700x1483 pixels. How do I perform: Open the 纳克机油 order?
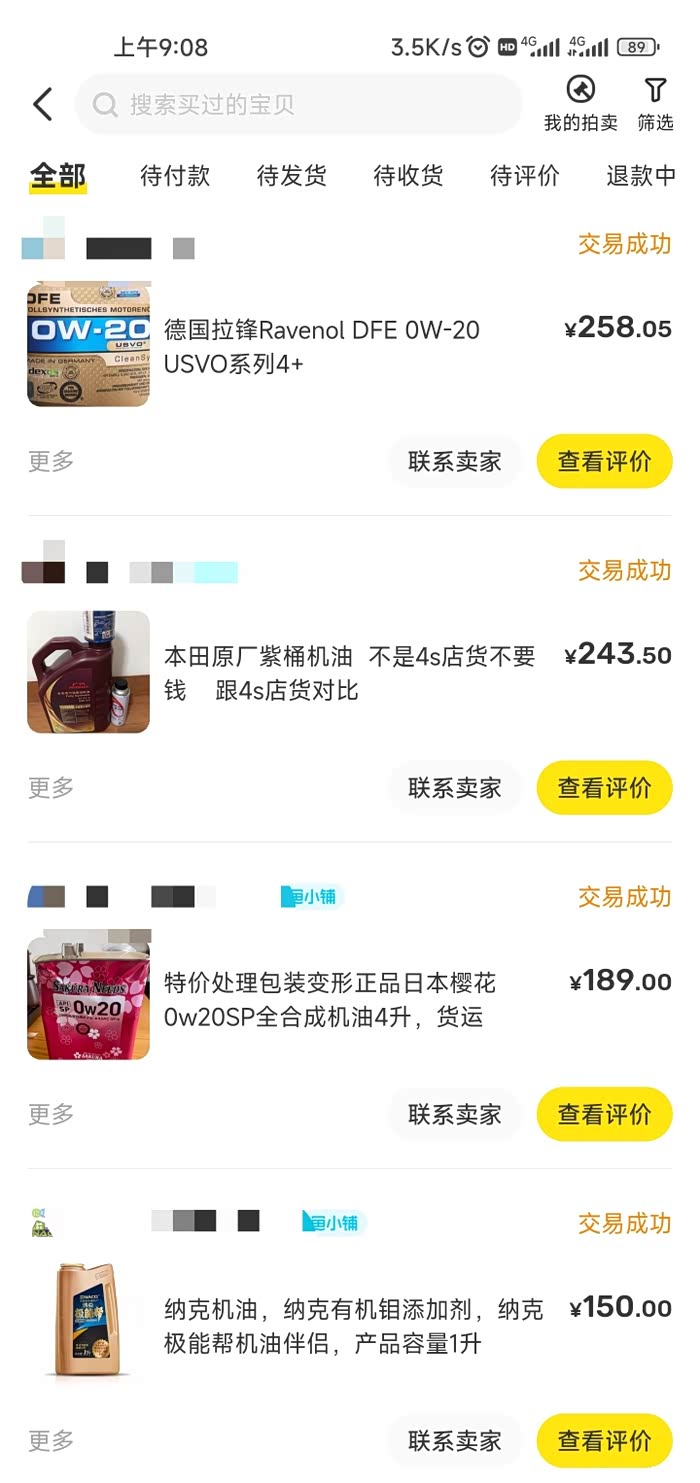(x=353, y=1326)
